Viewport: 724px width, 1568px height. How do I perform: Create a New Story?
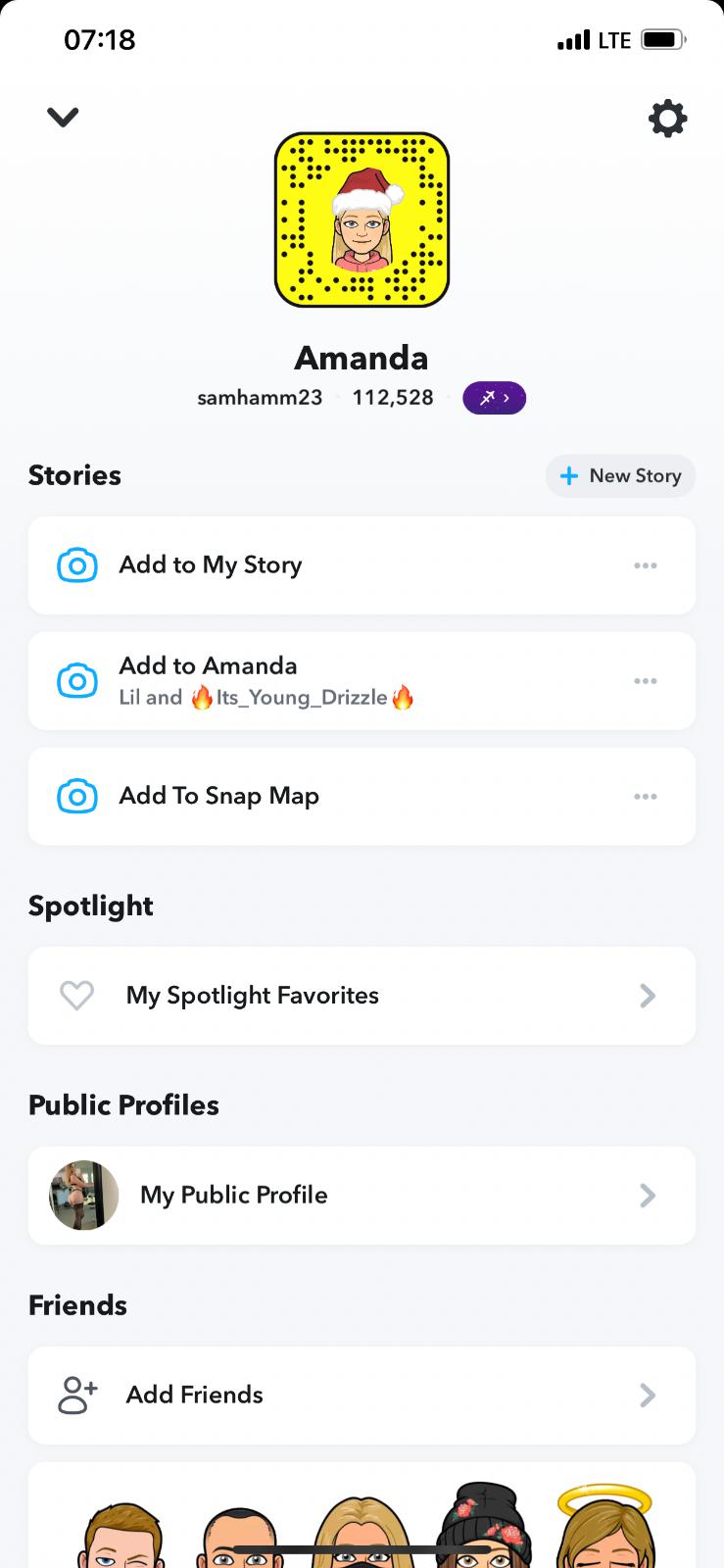(x=620, y=476)
